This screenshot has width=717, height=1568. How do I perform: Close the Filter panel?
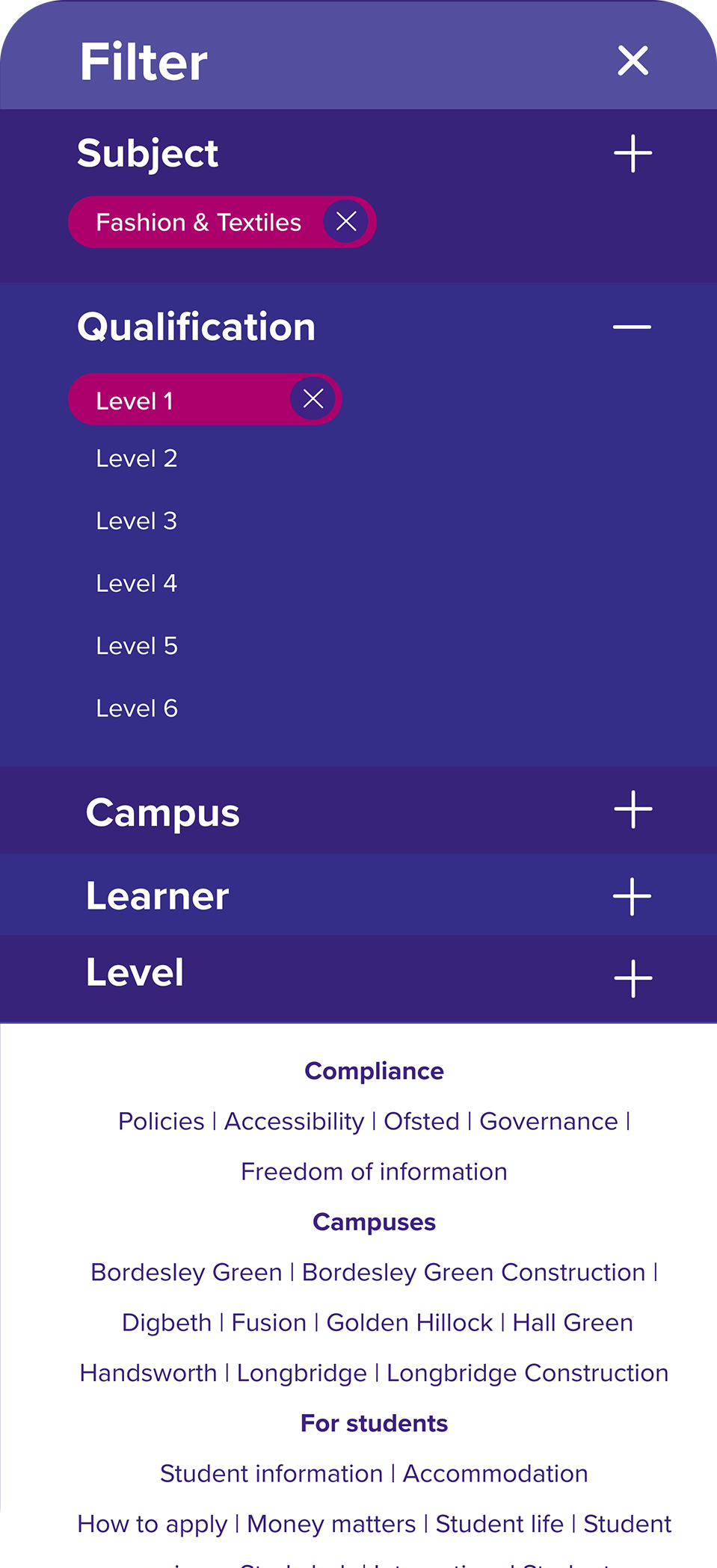633,61
